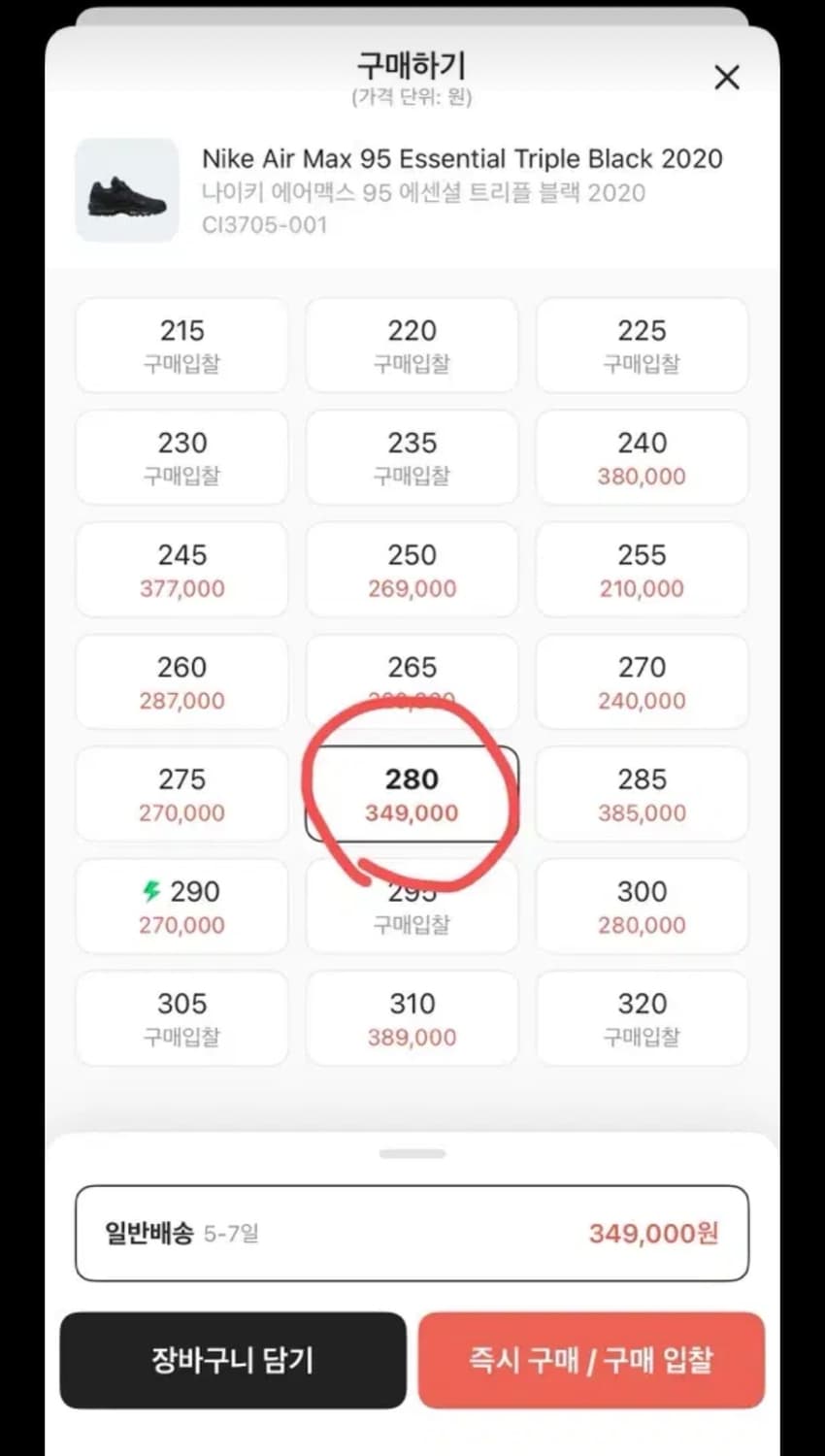The width and height of the screenshot is (825, 1456).
Task: Select size 295 with 구매입찰 label
Action: (x=412, y=906)
